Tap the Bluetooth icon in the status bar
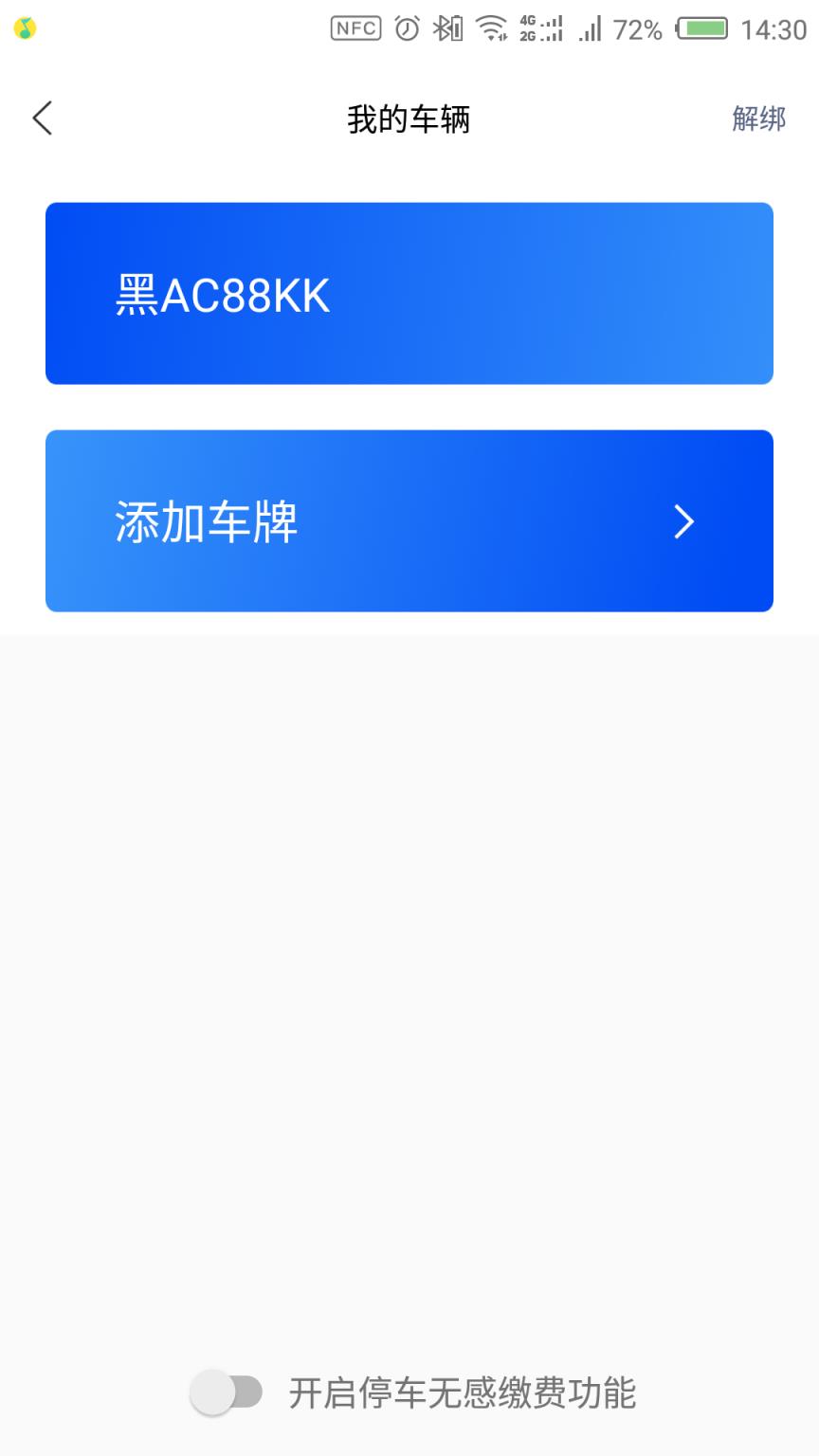Viewport: 819px width, 1456px height. [446, 28]
